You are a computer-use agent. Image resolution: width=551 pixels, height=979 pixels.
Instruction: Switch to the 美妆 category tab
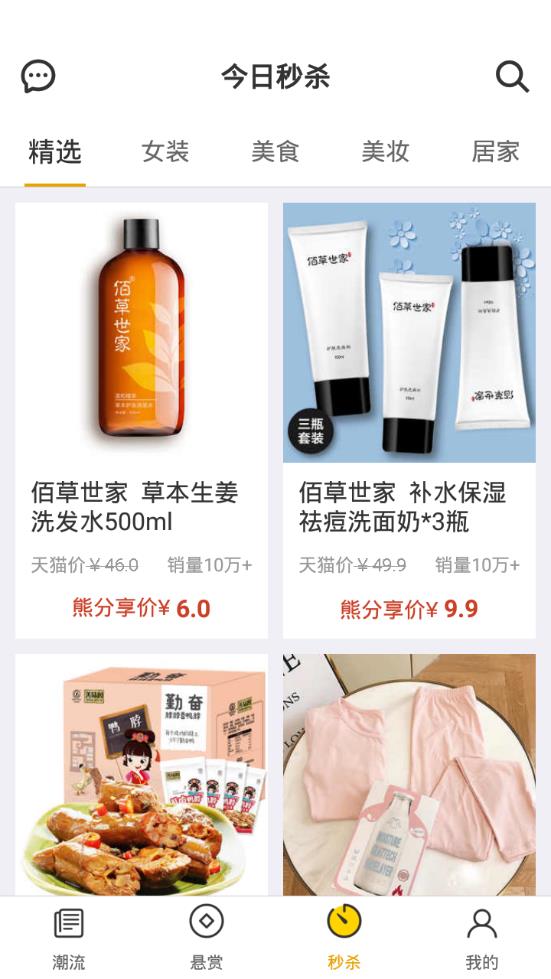click(386, 152)
